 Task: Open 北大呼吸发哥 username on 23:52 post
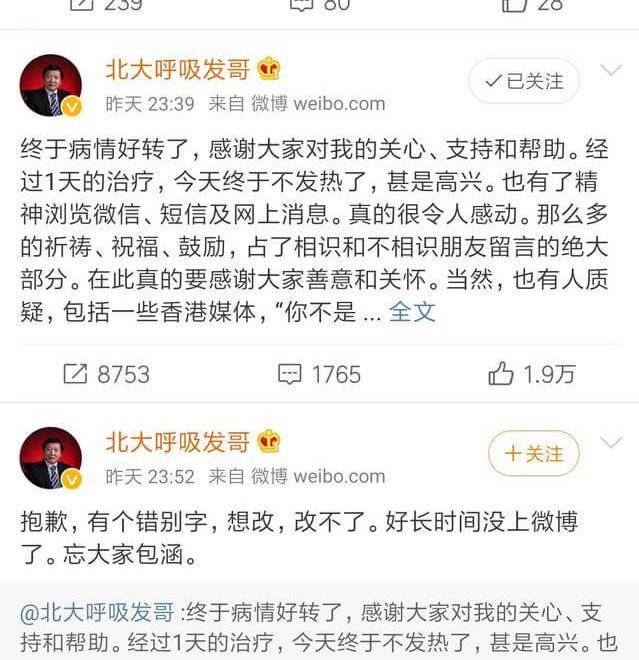point(178,442)
